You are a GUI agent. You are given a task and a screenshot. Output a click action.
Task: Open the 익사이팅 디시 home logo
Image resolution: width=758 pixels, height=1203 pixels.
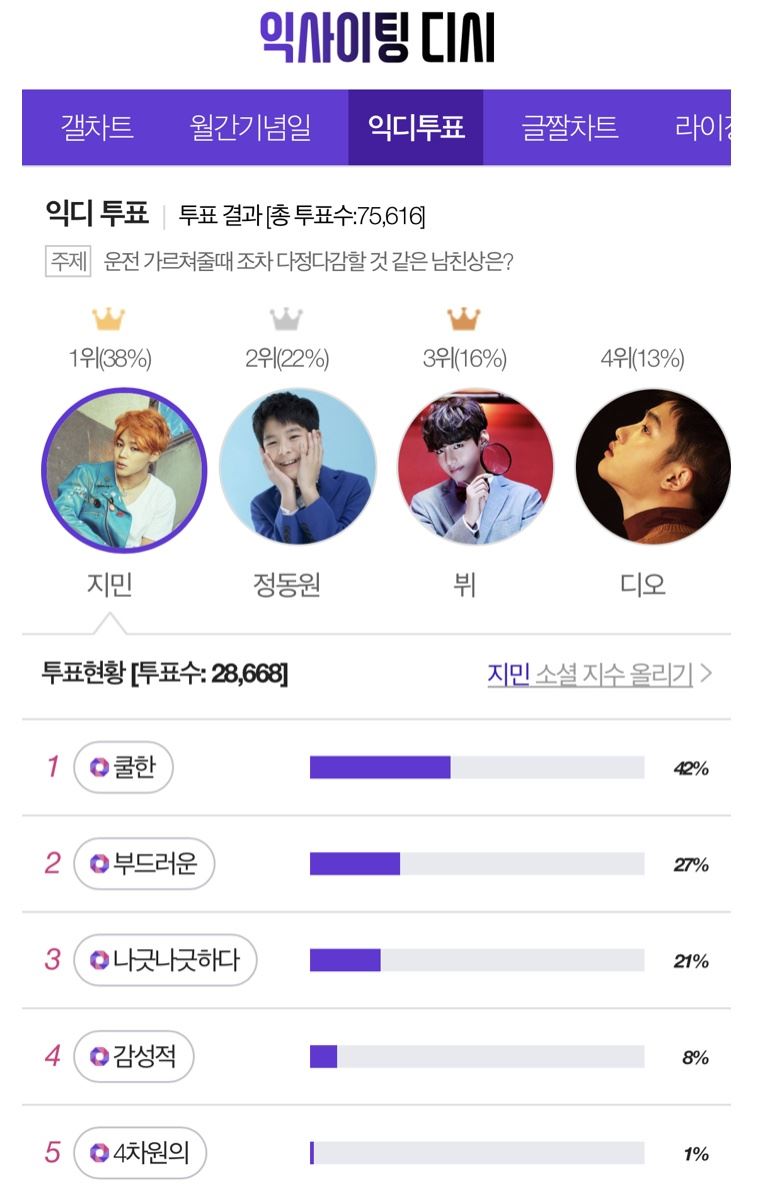point(377,37)
